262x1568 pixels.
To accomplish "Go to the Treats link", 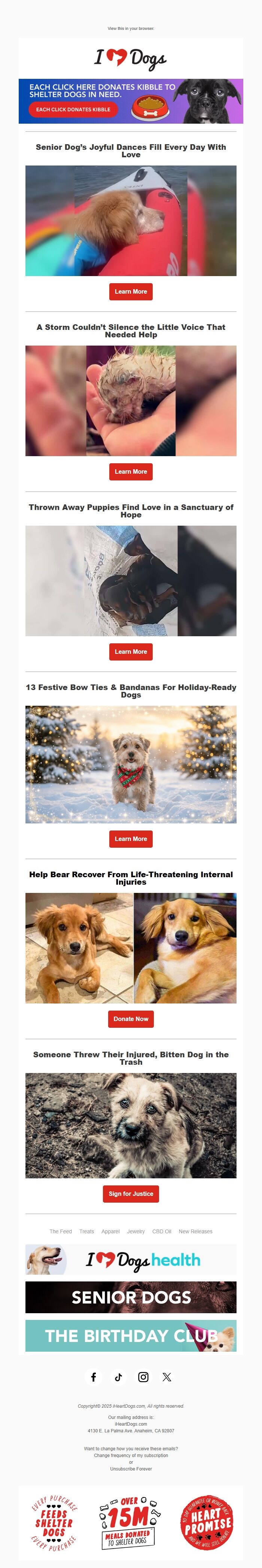I will tap(86, 1231).
